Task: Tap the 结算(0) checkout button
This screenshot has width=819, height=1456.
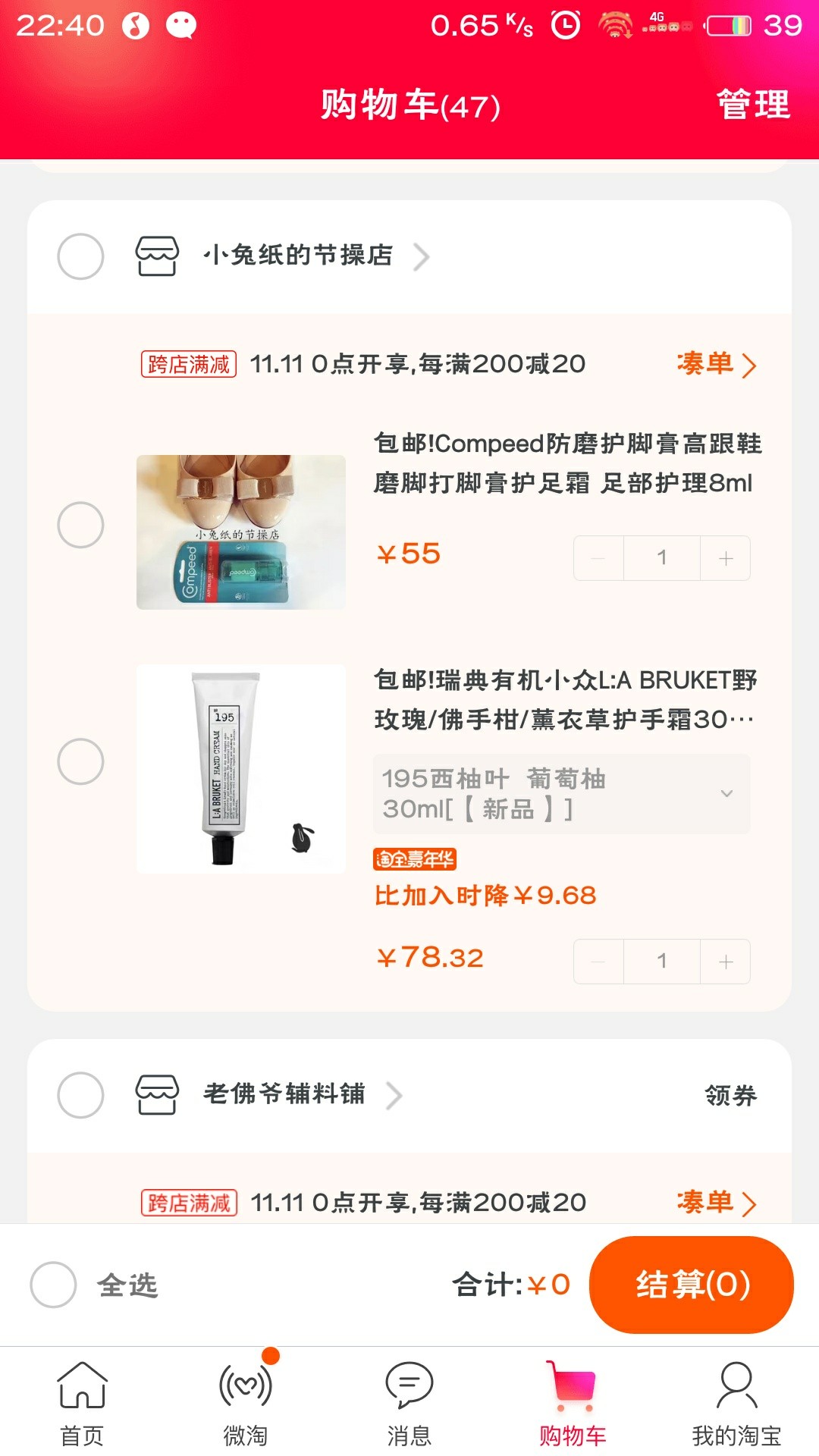Action: click(x=692, y=1285)
